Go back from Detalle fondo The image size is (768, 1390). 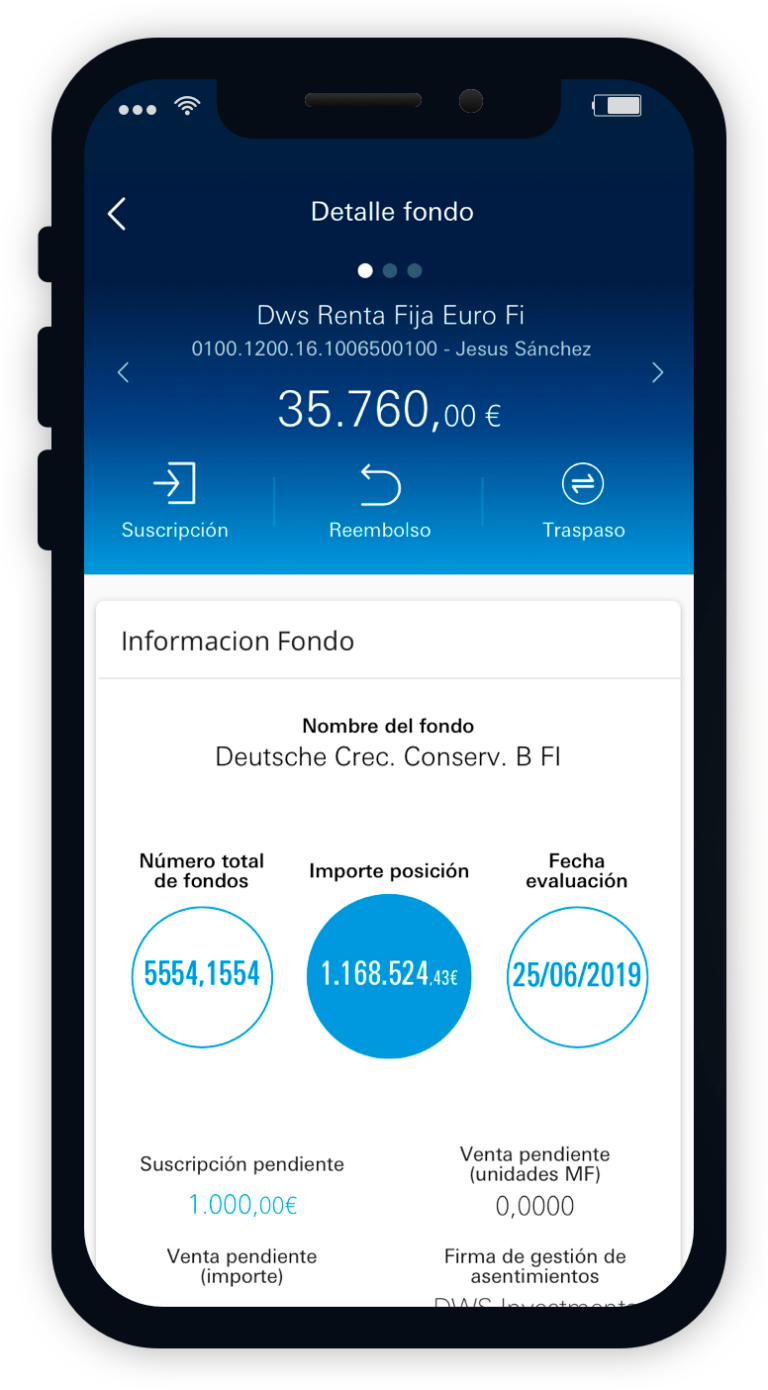117,213
